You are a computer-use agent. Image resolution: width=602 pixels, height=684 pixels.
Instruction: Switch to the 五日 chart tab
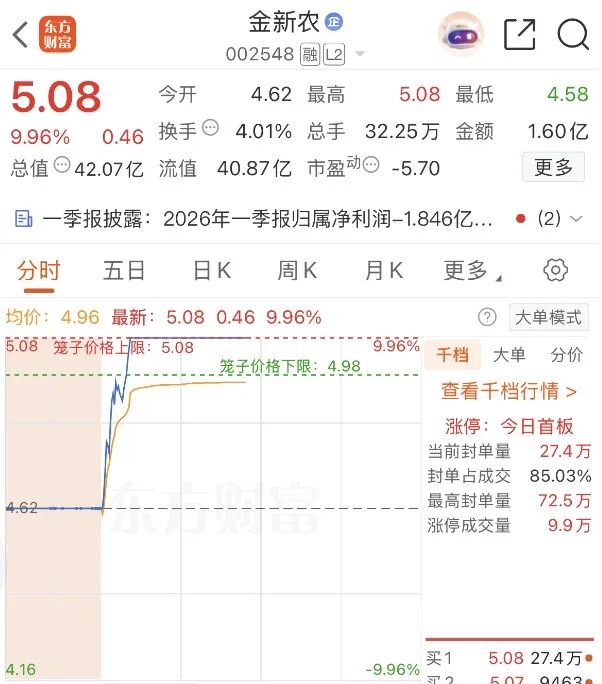(x=124, y=270)
